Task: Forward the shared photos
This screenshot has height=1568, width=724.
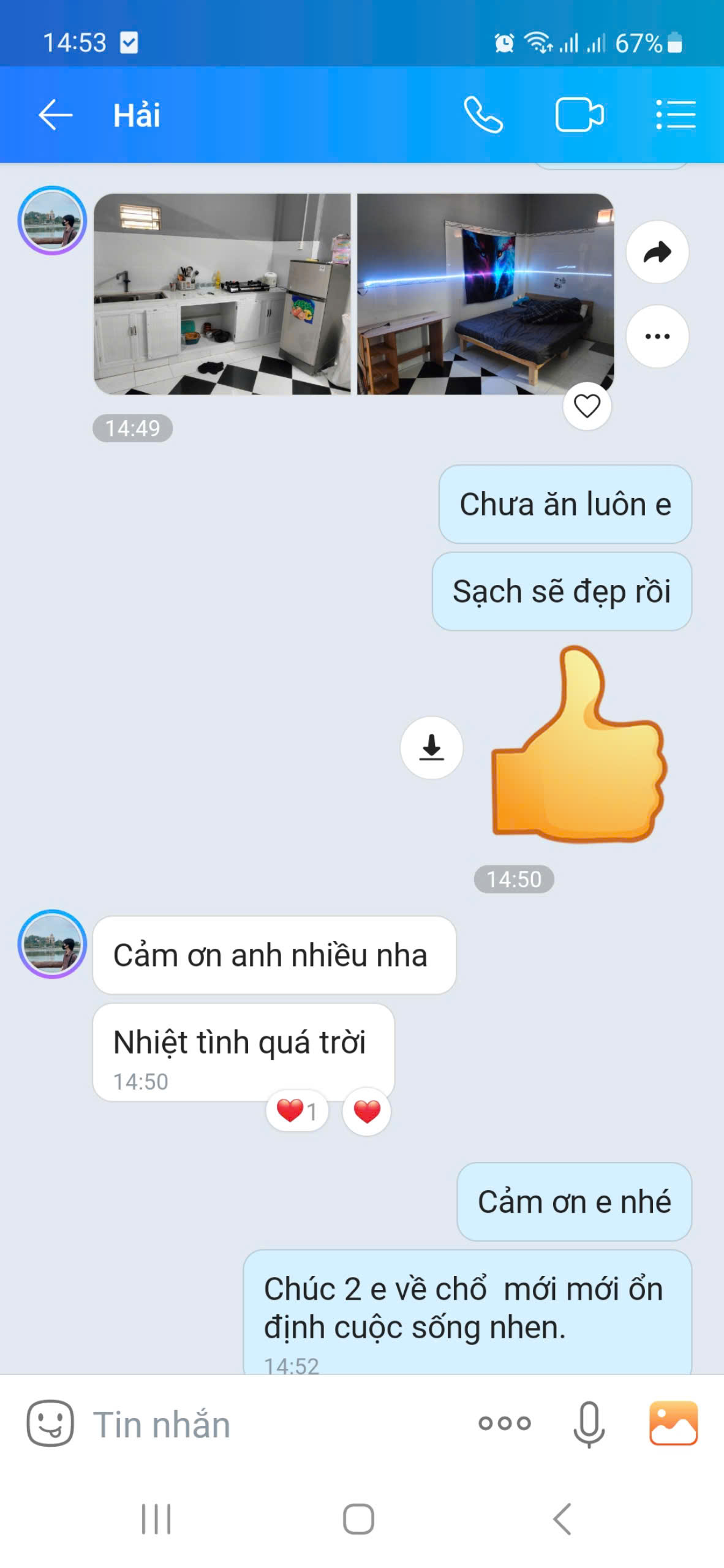Action: (x=657, y=252)
